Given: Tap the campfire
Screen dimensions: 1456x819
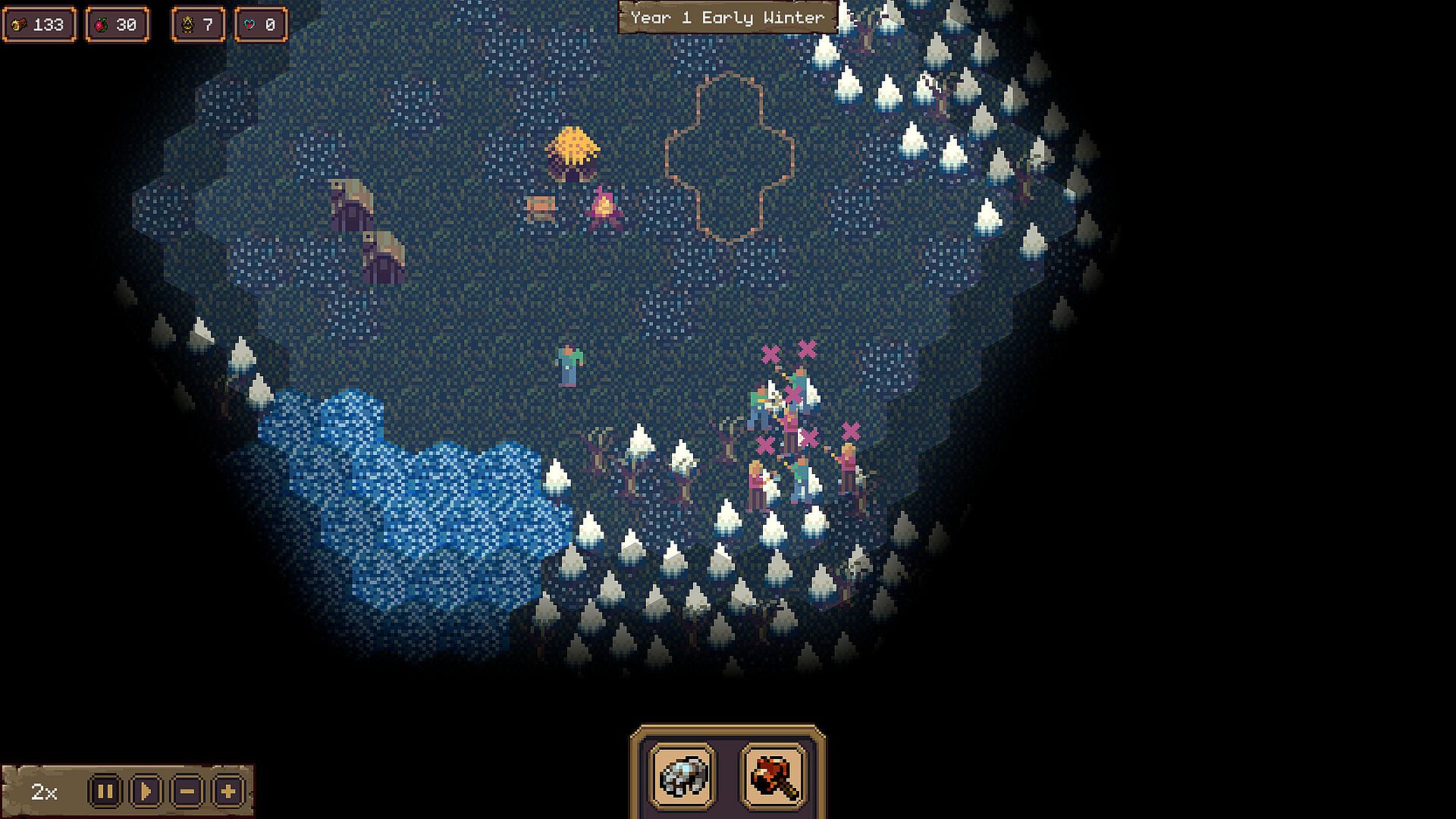Looking at the screenshot, I should 604,208.
